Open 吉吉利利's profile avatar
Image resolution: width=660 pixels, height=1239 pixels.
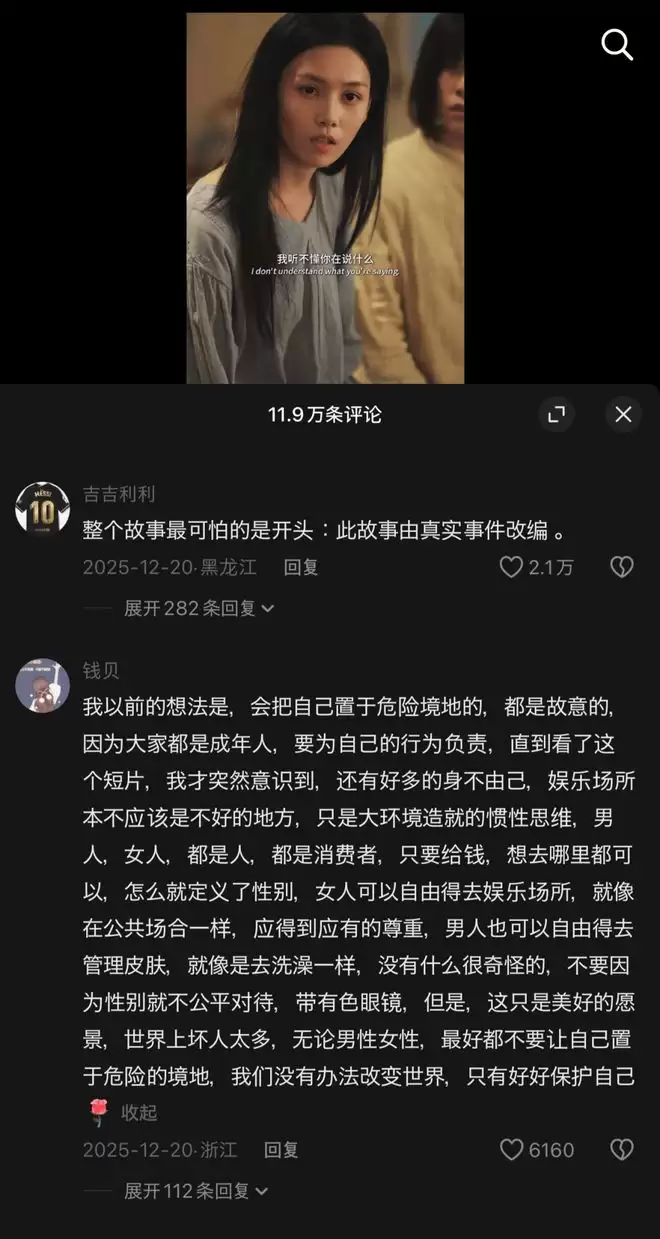(x=42, y=508)
